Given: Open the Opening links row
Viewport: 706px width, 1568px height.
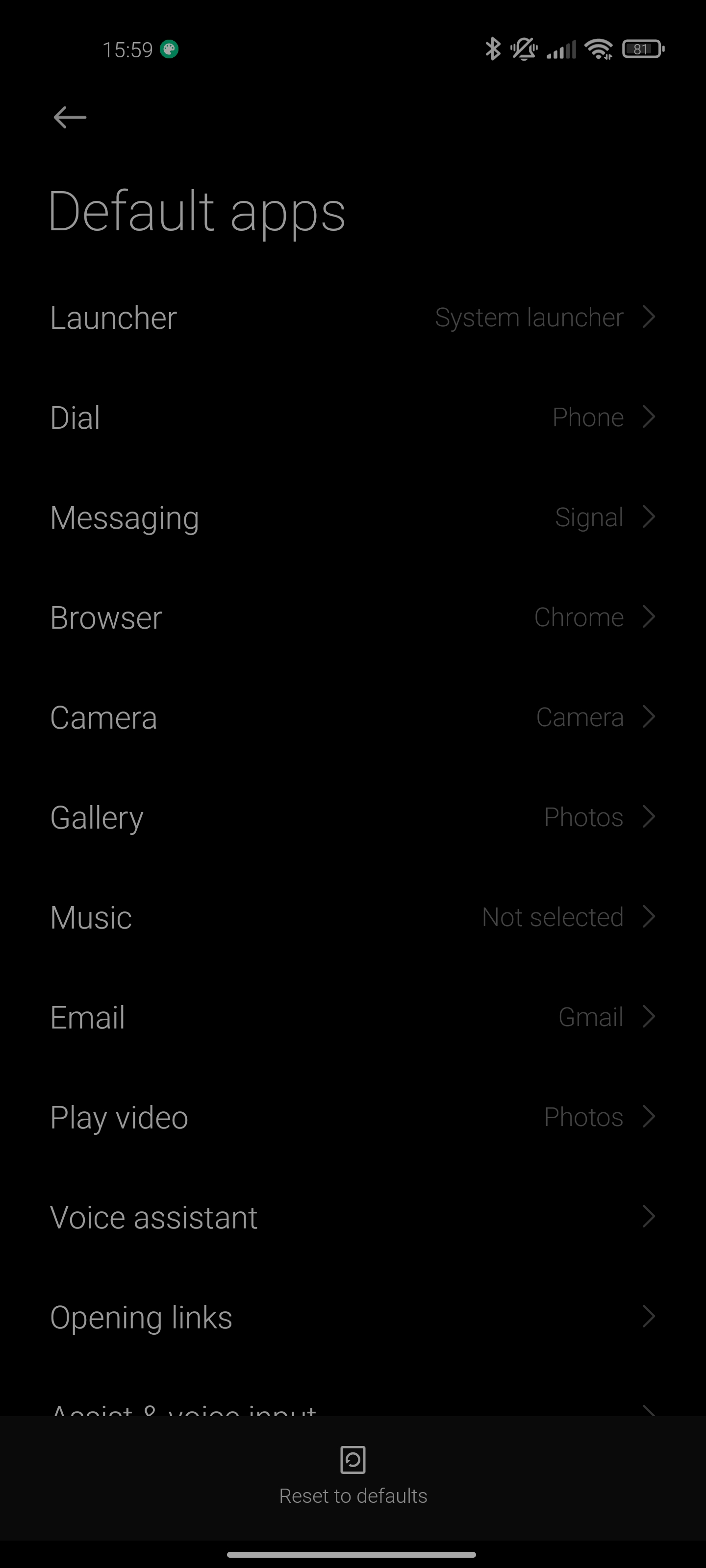Looking at the screenshot, I should (x=353, y=1317).
